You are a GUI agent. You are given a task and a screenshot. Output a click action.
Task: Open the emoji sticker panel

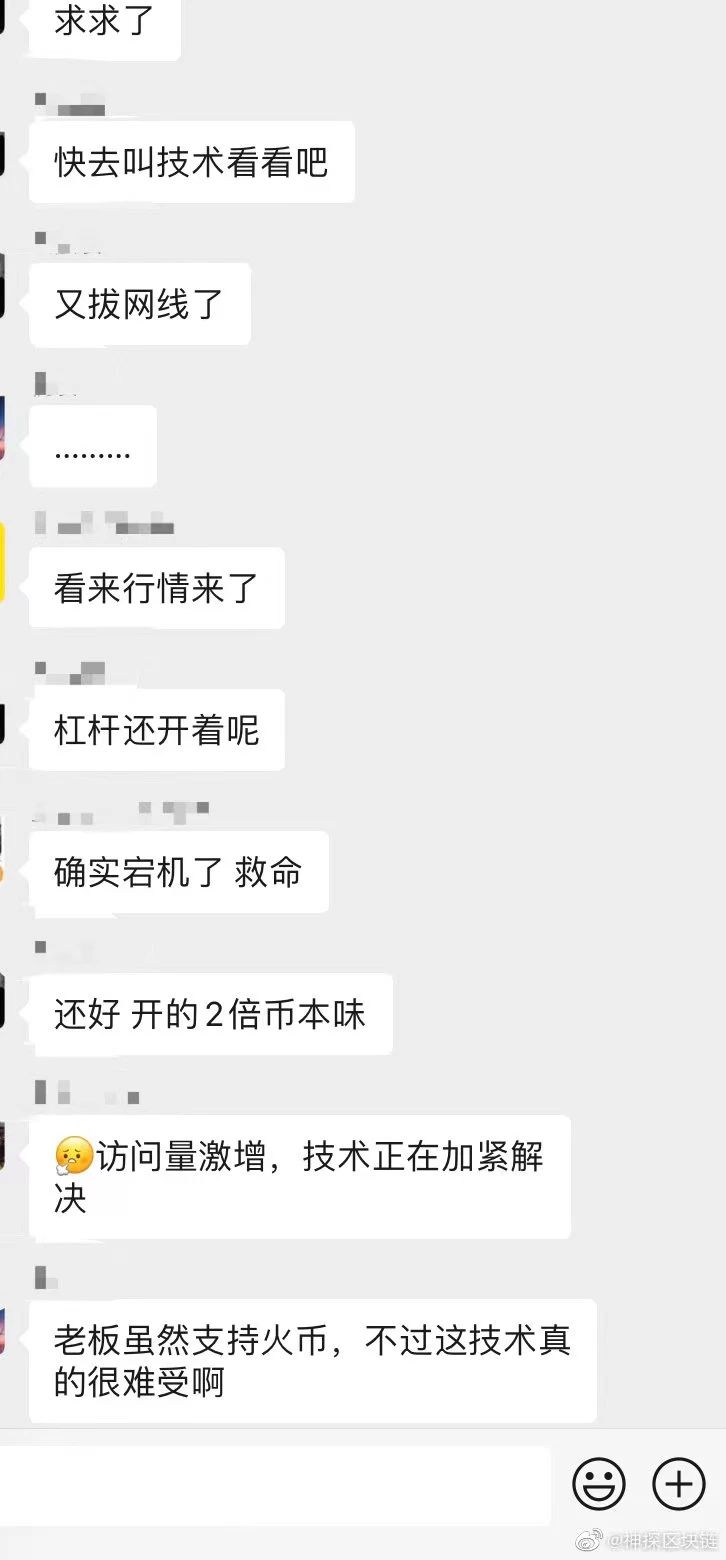[599, 1483]
